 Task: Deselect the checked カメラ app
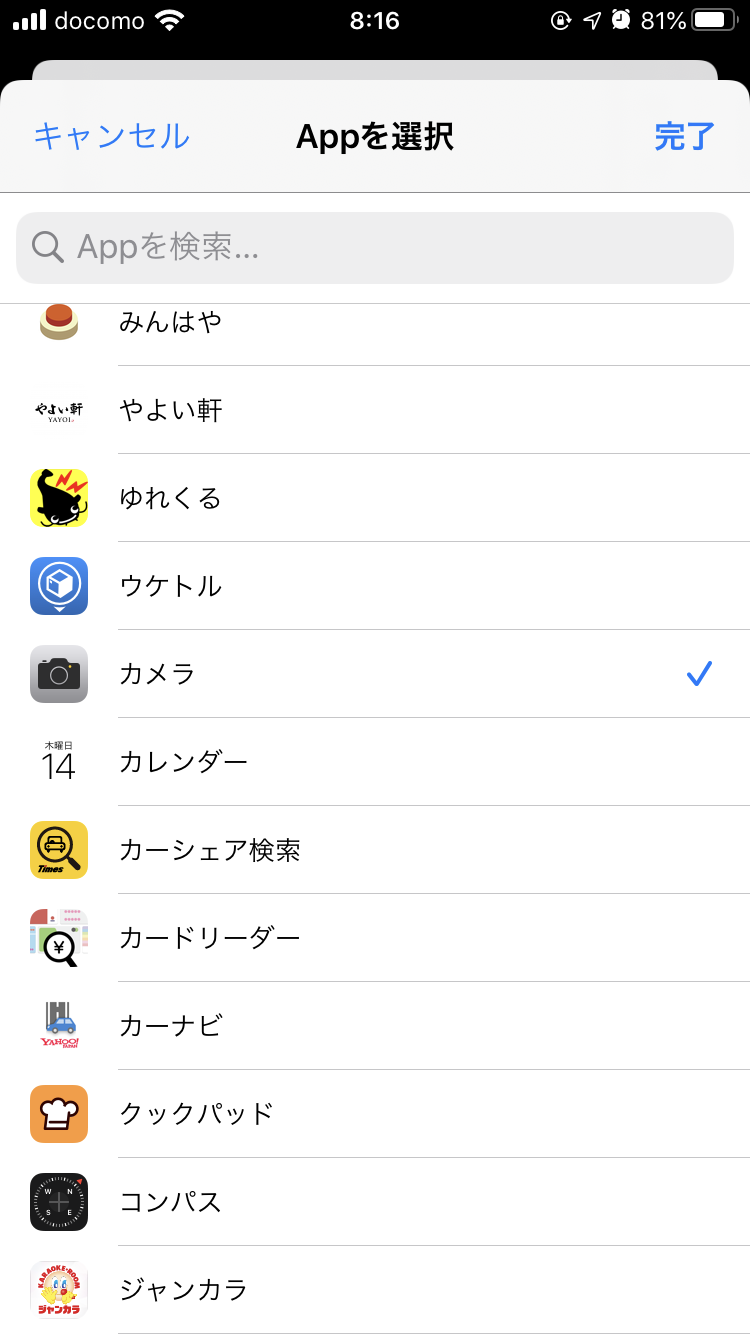tap(375, 674)
